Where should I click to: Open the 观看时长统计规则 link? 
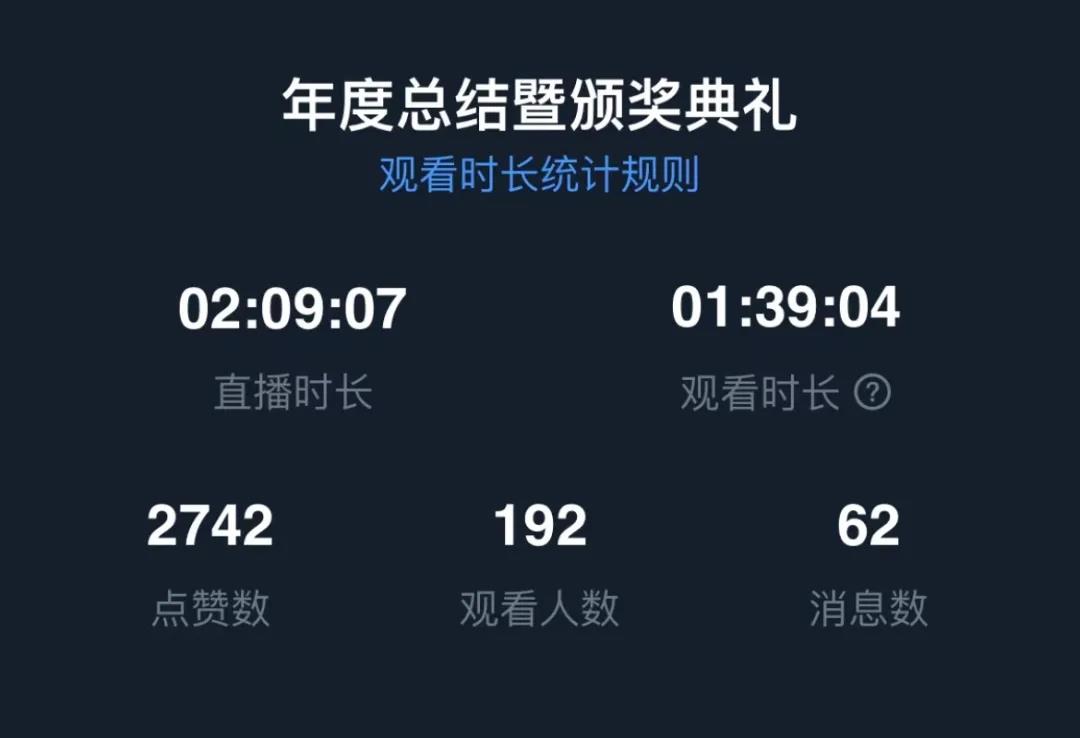click(x=539, y=175)
